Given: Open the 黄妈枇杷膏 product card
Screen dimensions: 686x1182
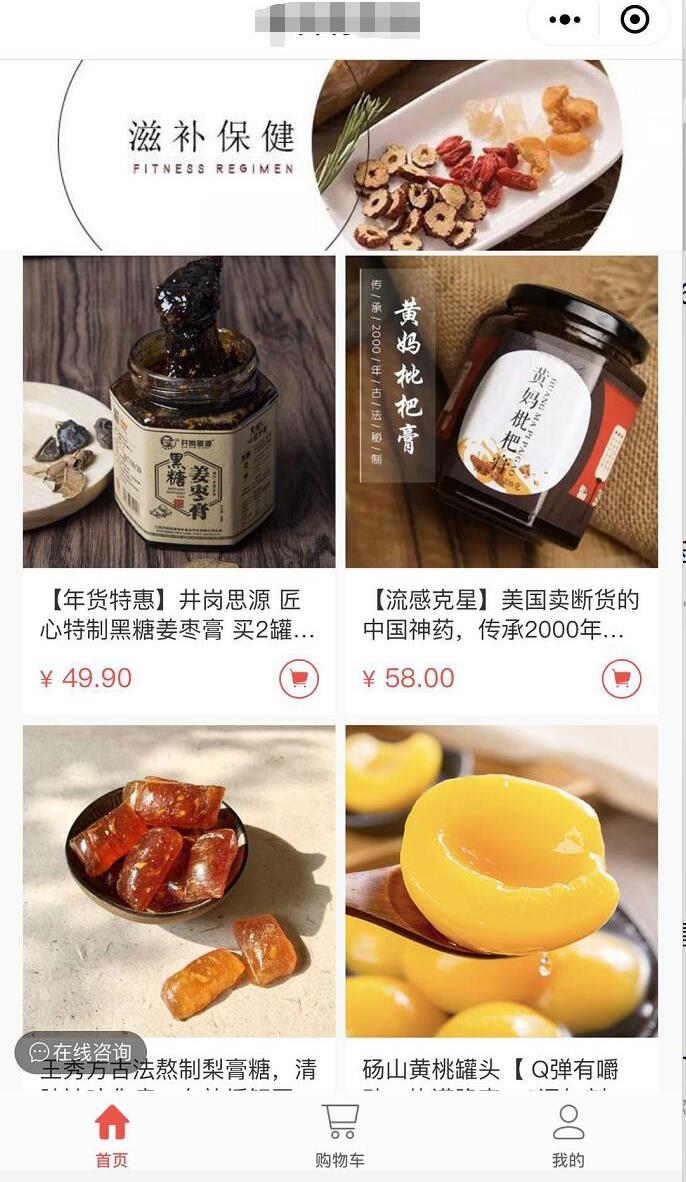Looking at the screenshot, I should [501, 412].
